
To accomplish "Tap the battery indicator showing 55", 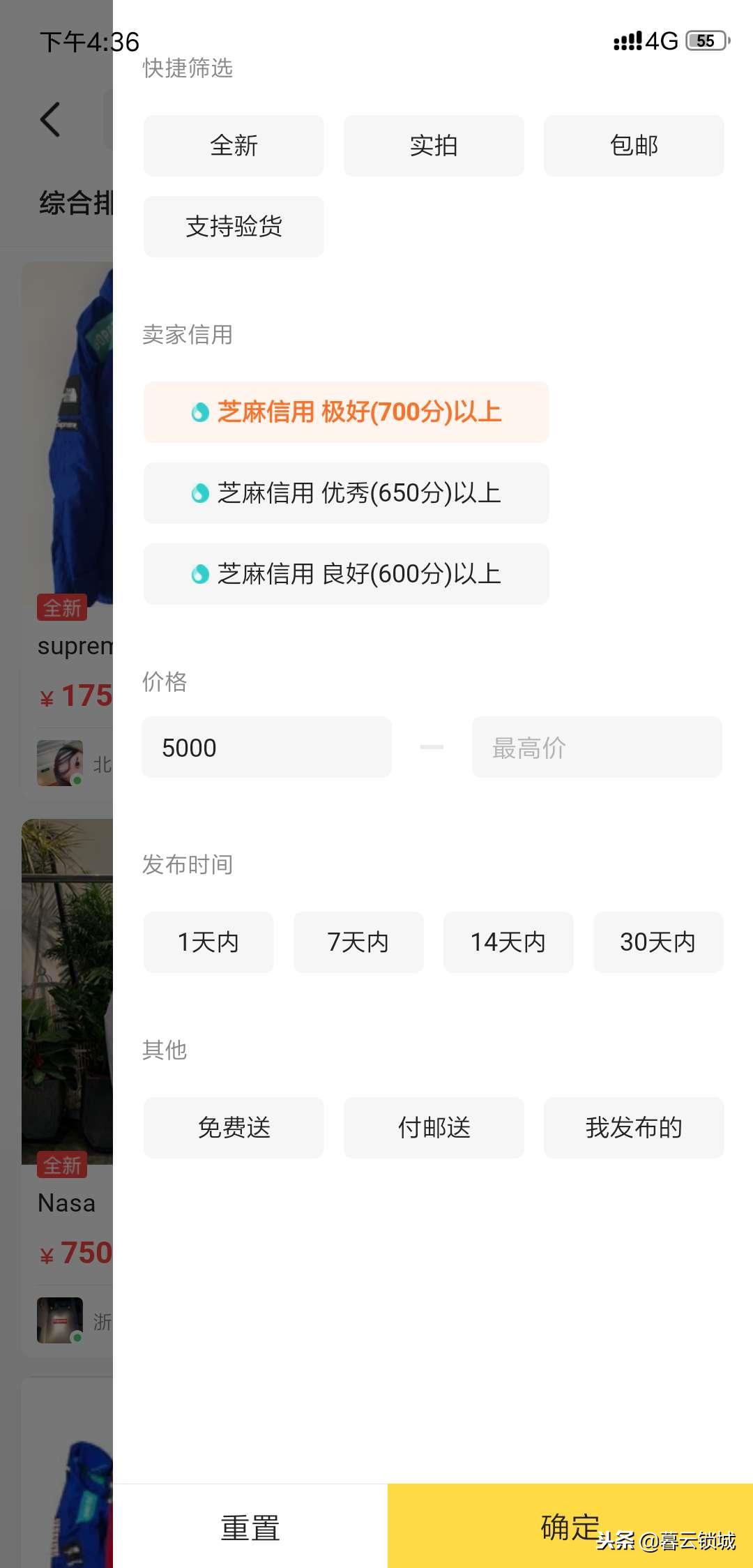I will click(703, 42).
